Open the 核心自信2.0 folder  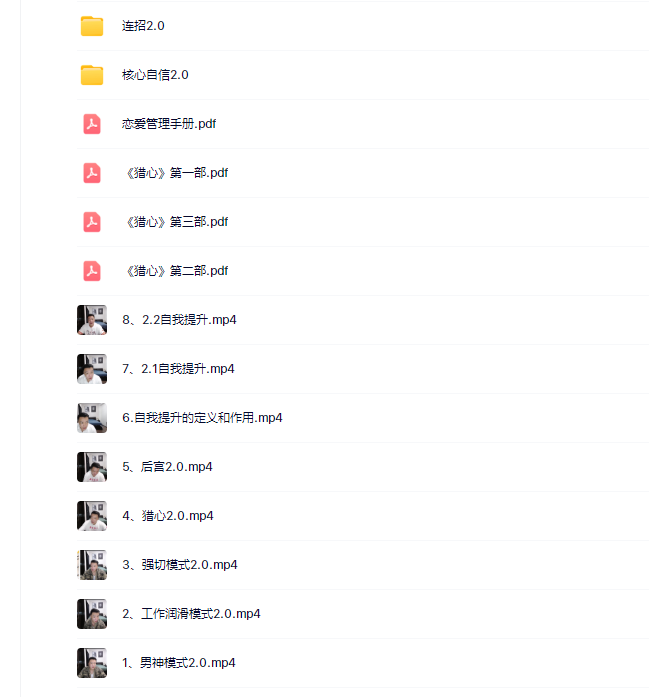click(155, 75)
